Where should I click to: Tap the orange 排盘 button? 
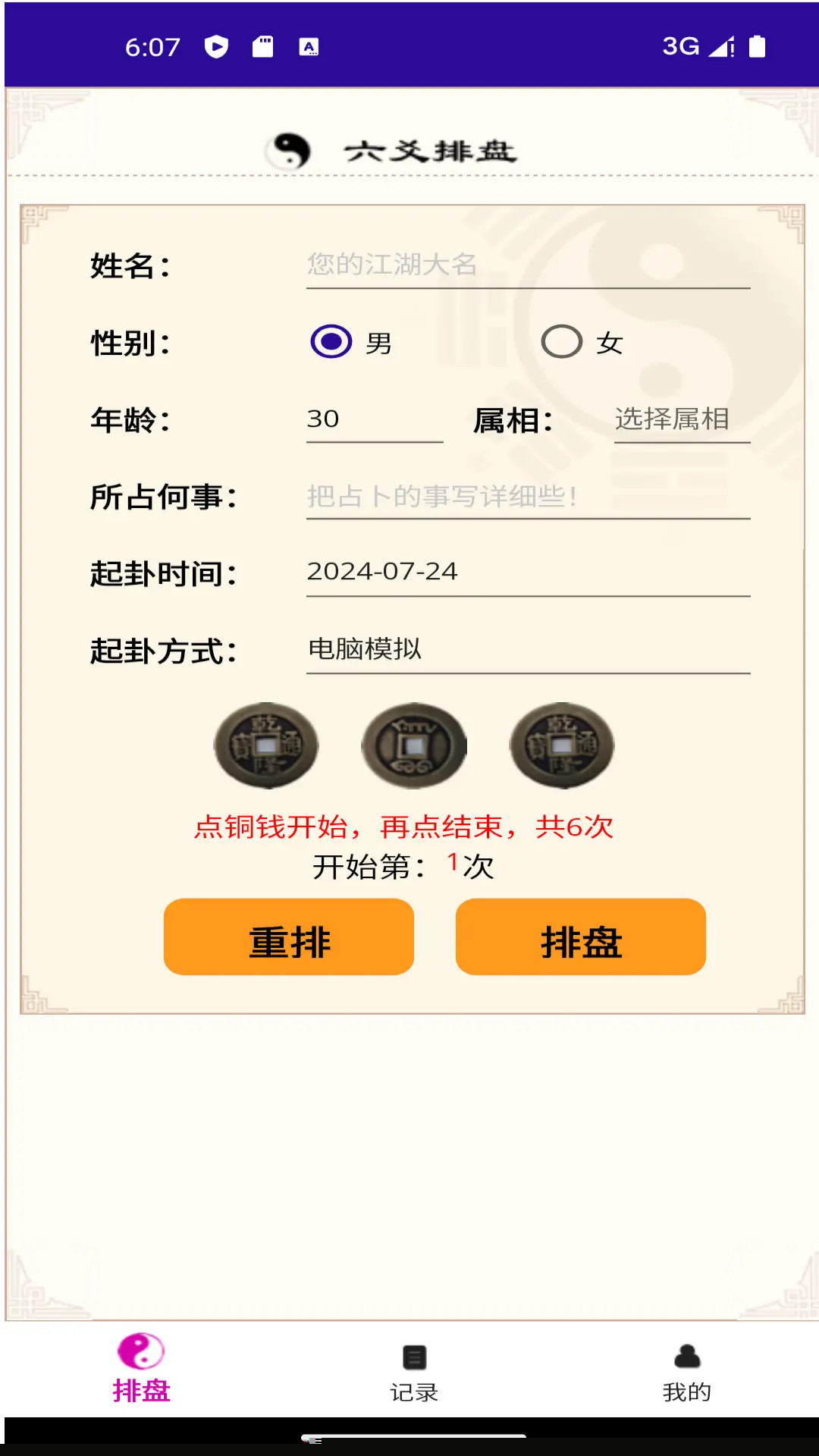[x=580, y=937]
